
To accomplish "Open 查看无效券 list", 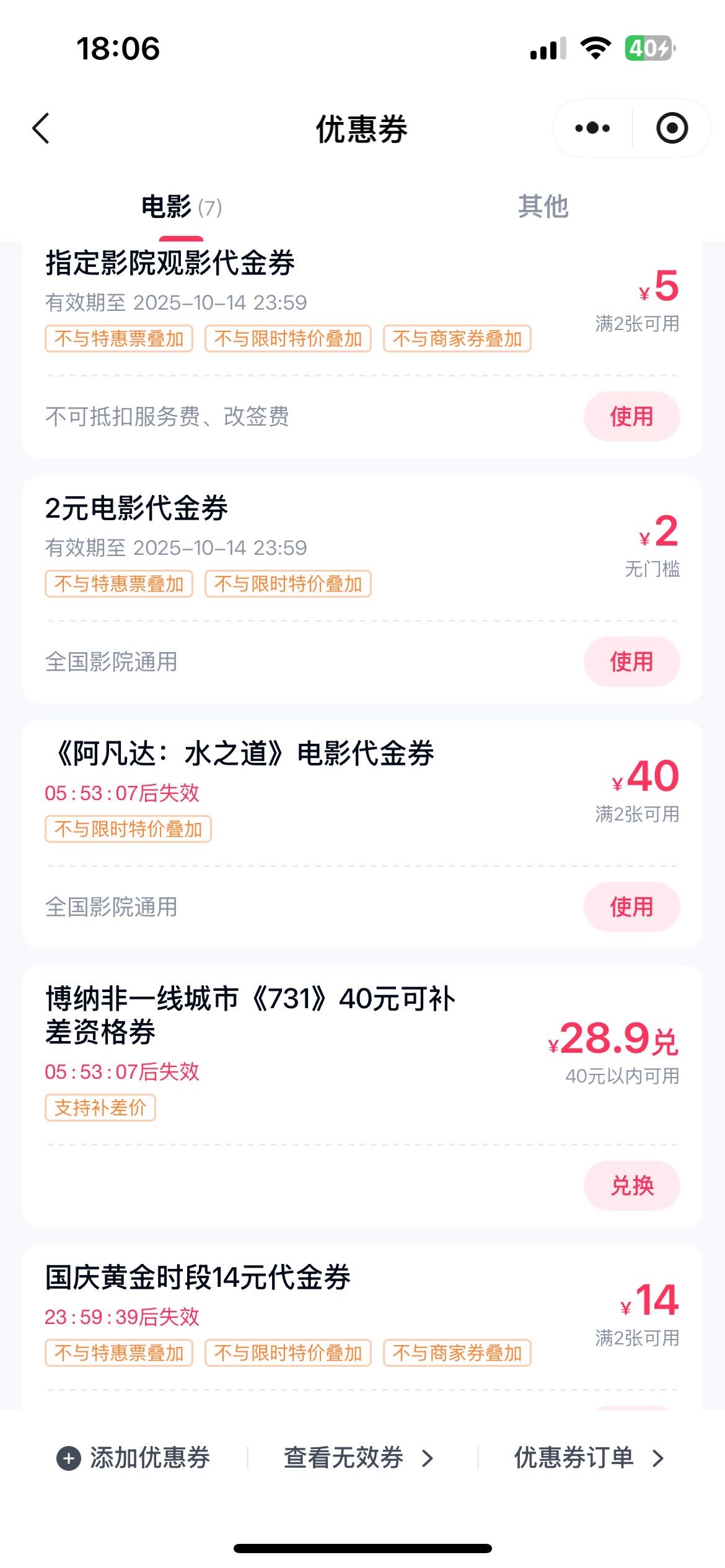I will pos(359,1458).
